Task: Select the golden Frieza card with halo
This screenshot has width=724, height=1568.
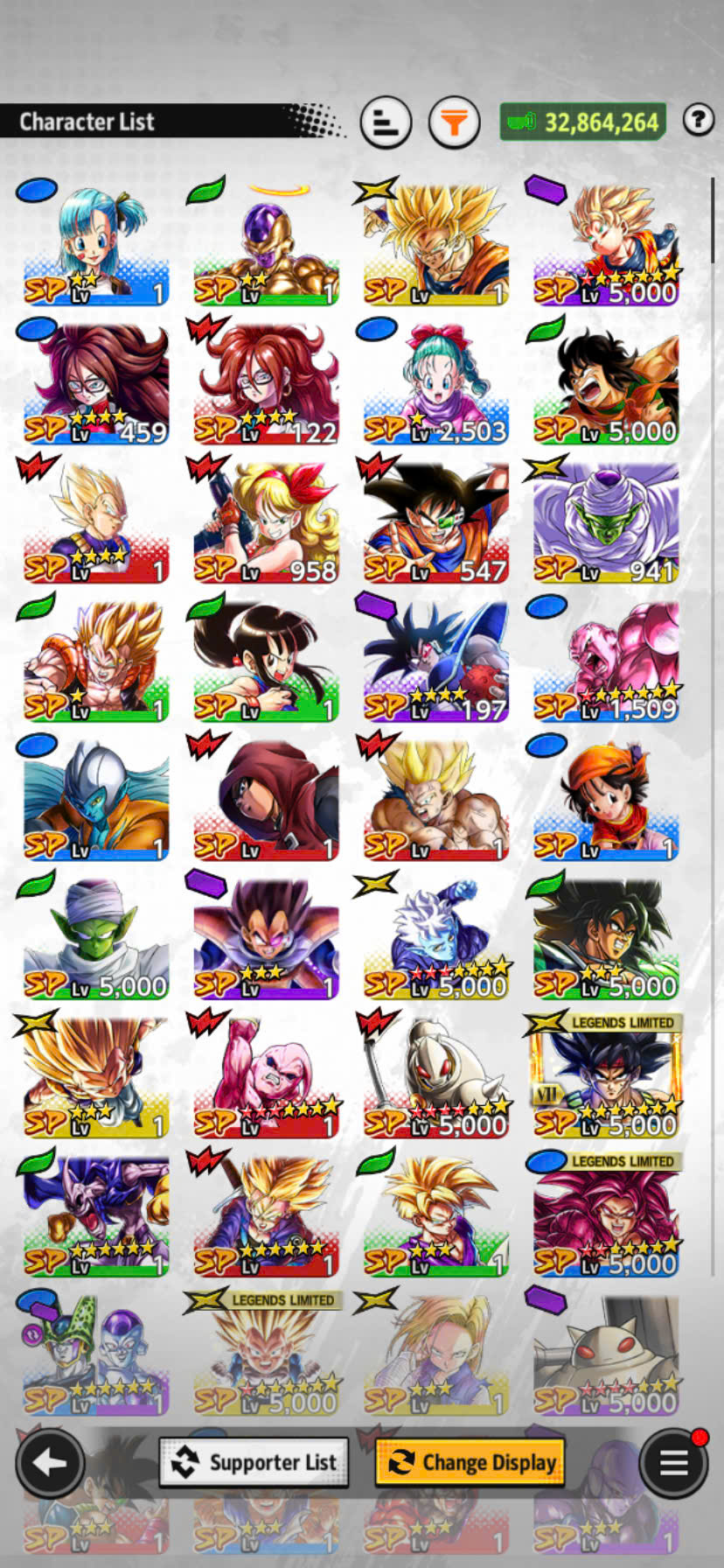Action: tap(265, 243)
